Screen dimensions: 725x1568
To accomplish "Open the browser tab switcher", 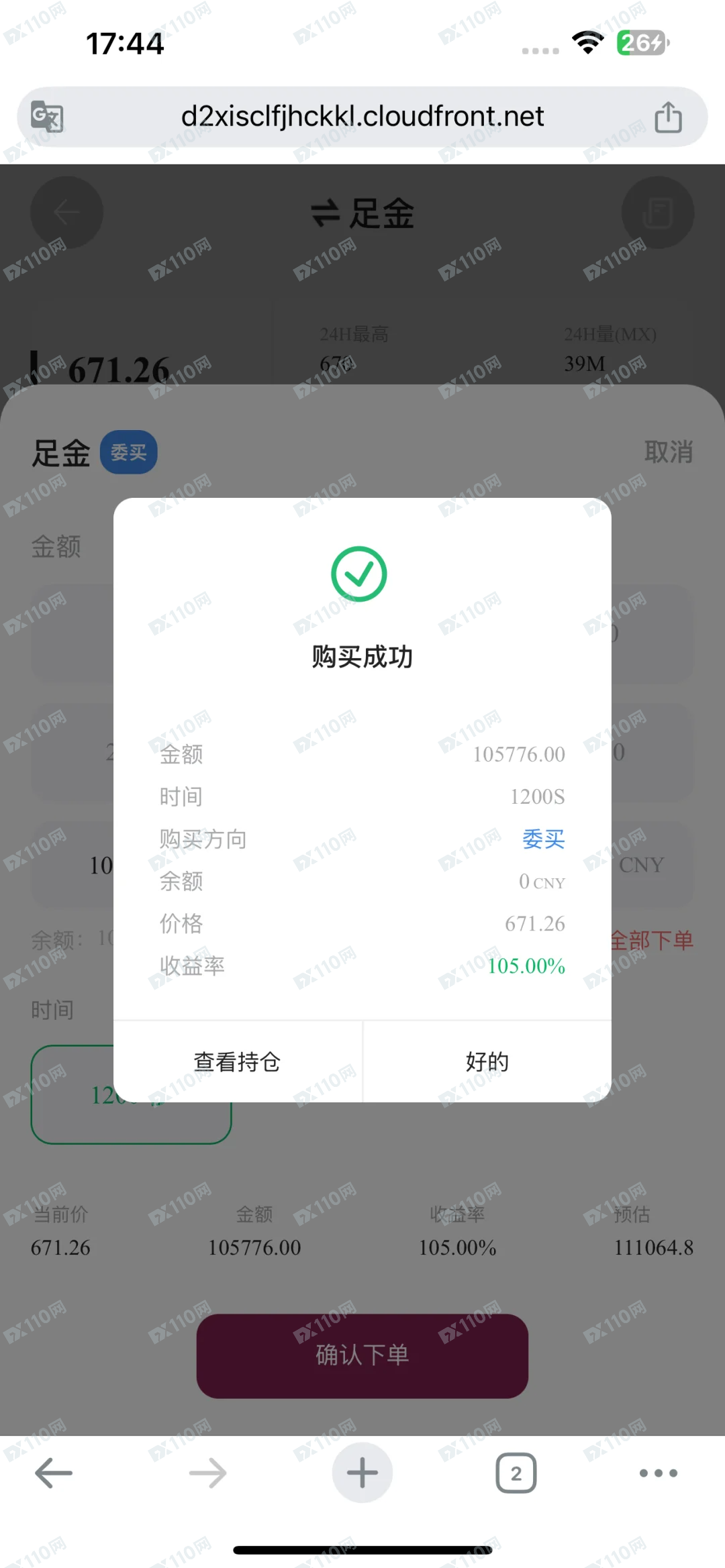I will (516, 1473).
